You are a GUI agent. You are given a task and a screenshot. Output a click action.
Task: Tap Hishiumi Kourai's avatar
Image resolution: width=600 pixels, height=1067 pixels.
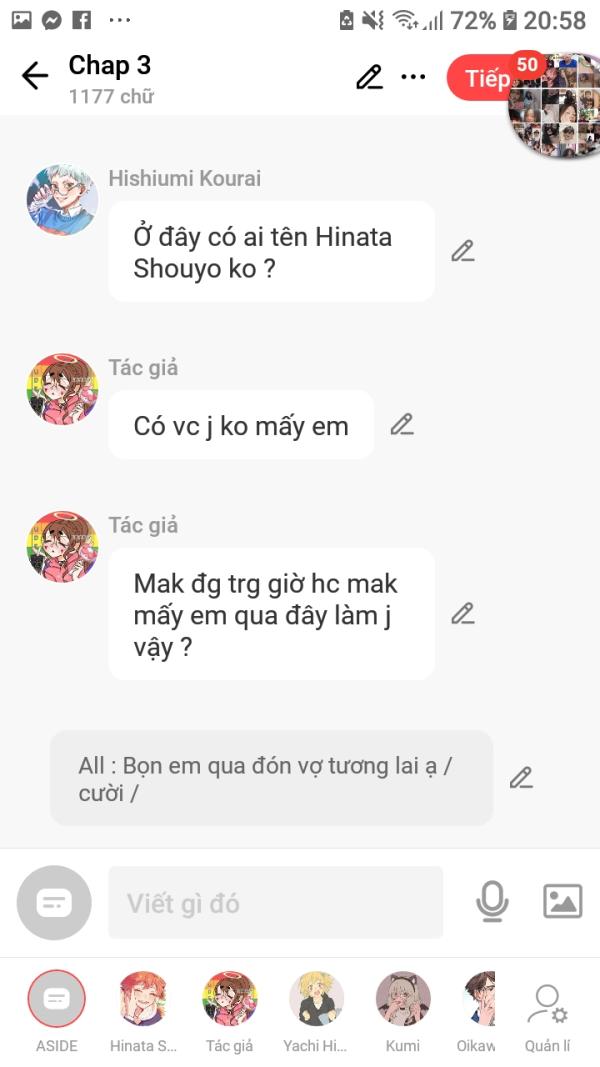tap(62, 199)
